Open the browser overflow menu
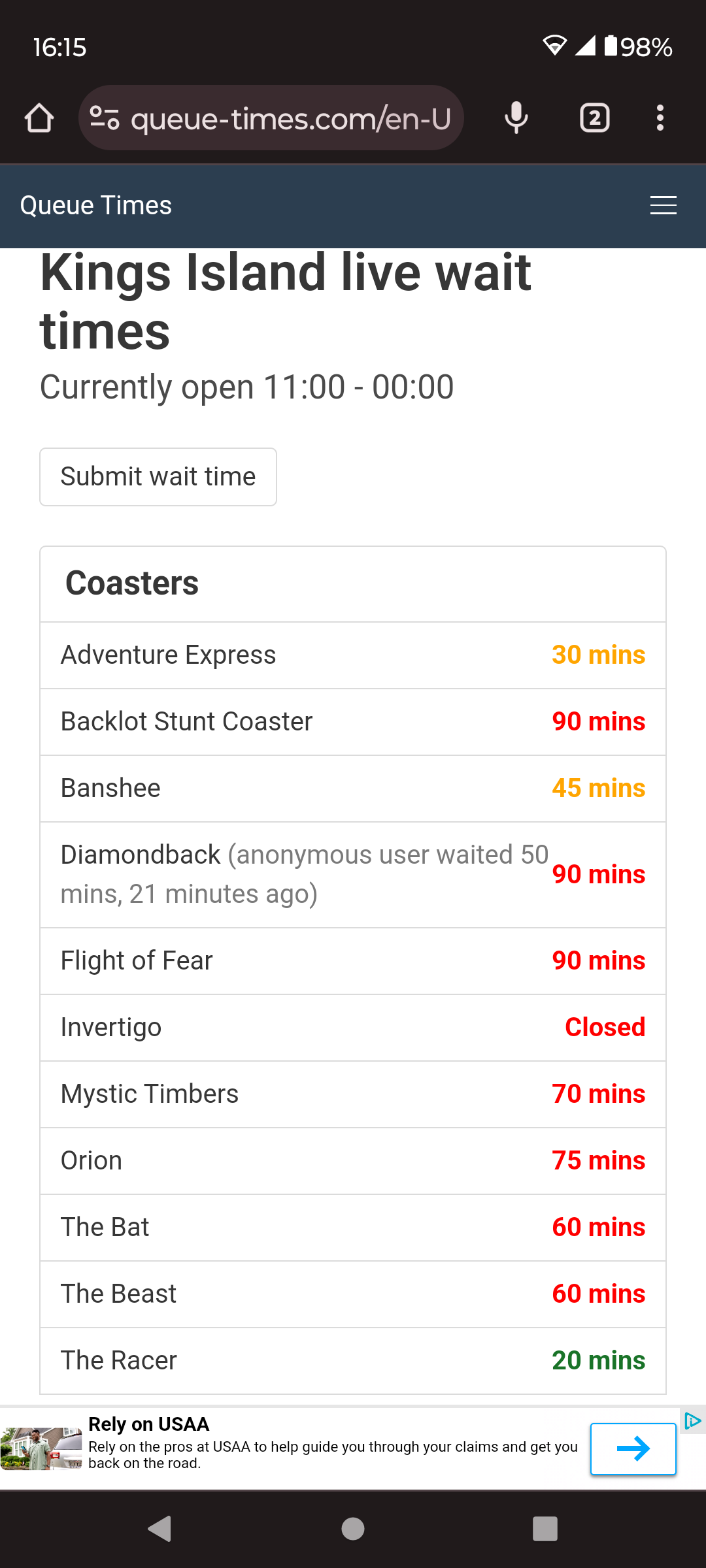Viewport: 706px width, 1568px height. tap(660, 118)
